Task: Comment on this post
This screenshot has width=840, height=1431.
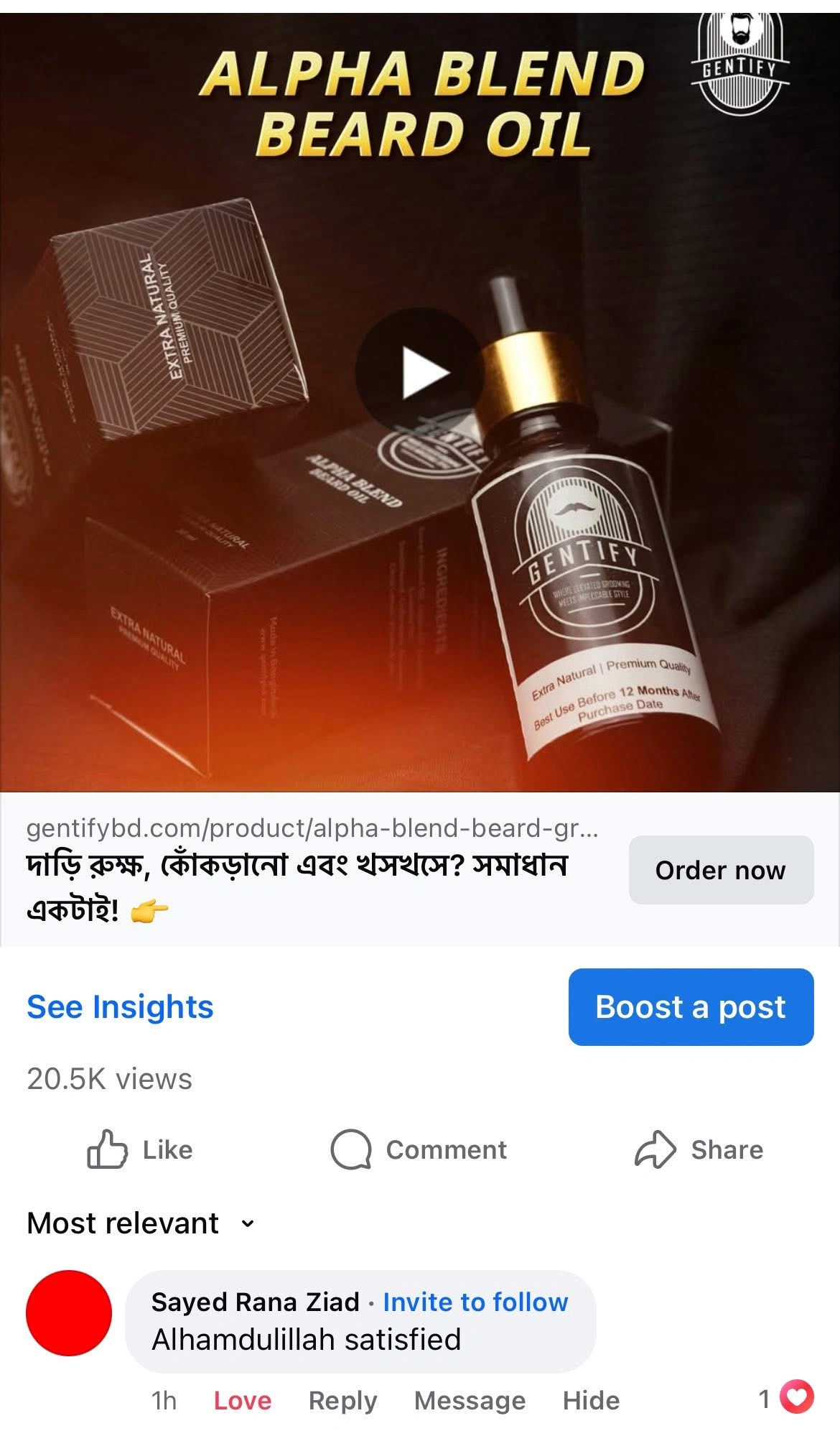Action: point(419,1149)
